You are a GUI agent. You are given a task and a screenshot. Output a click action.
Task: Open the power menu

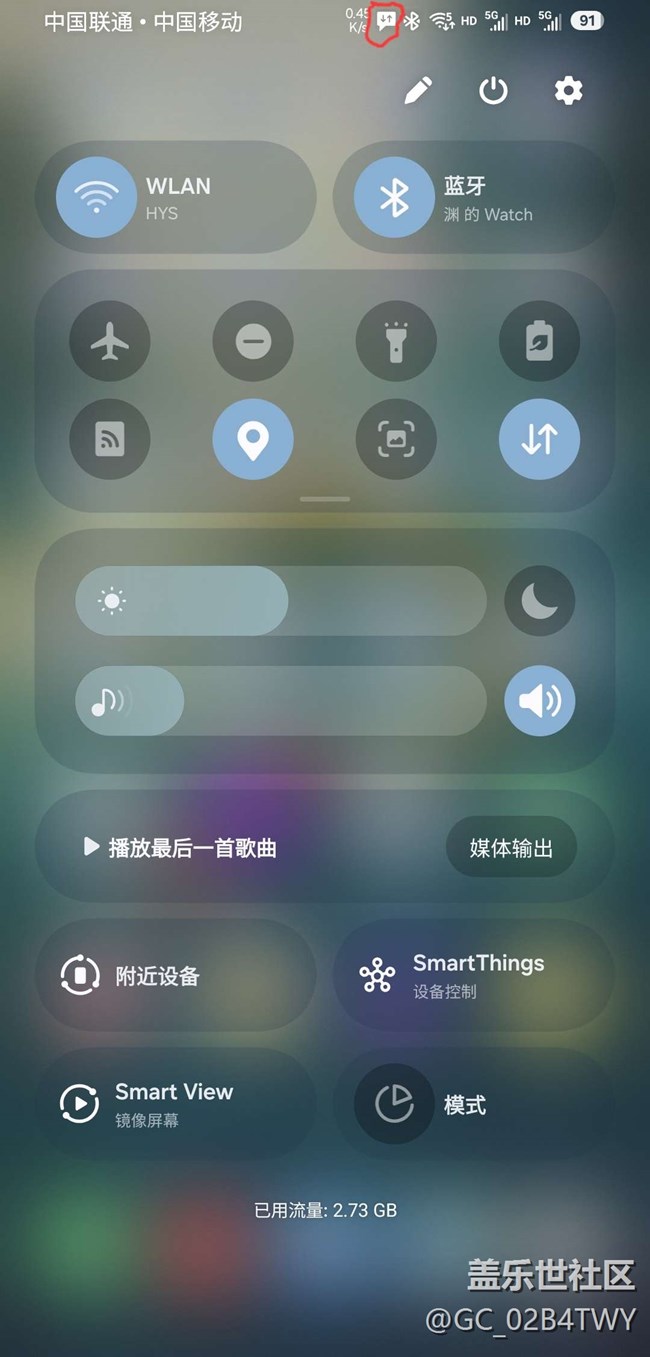(x=493, y=91)
